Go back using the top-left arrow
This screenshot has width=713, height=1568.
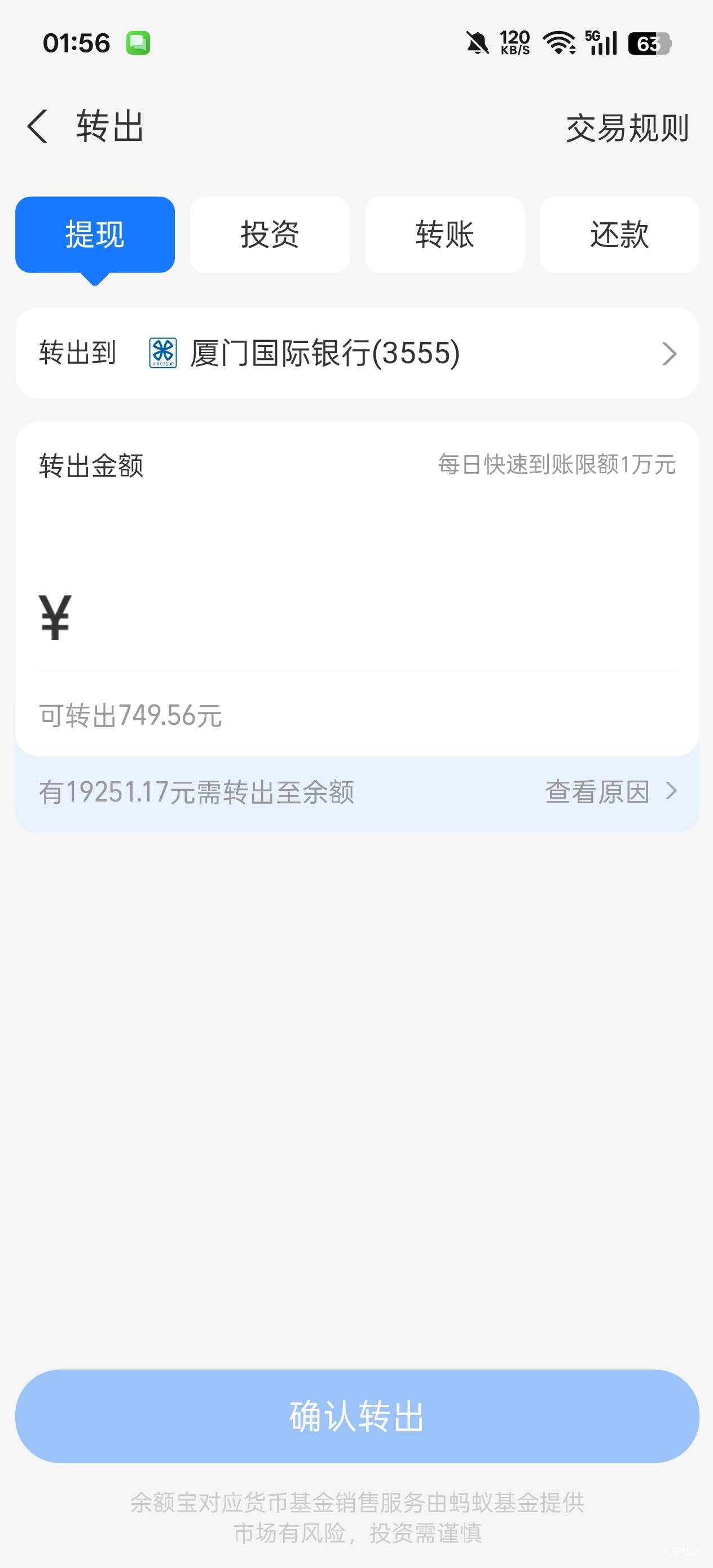(x=38, y=126)
